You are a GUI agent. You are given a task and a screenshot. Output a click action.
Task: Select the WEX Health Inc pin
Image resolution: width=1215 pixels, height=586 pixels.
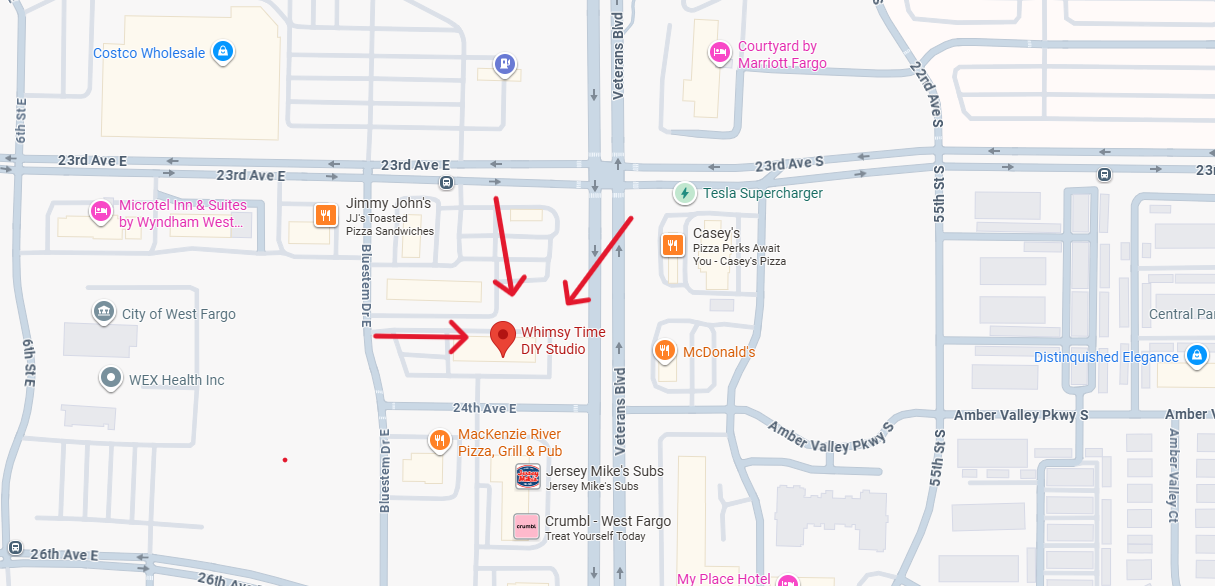110,379
